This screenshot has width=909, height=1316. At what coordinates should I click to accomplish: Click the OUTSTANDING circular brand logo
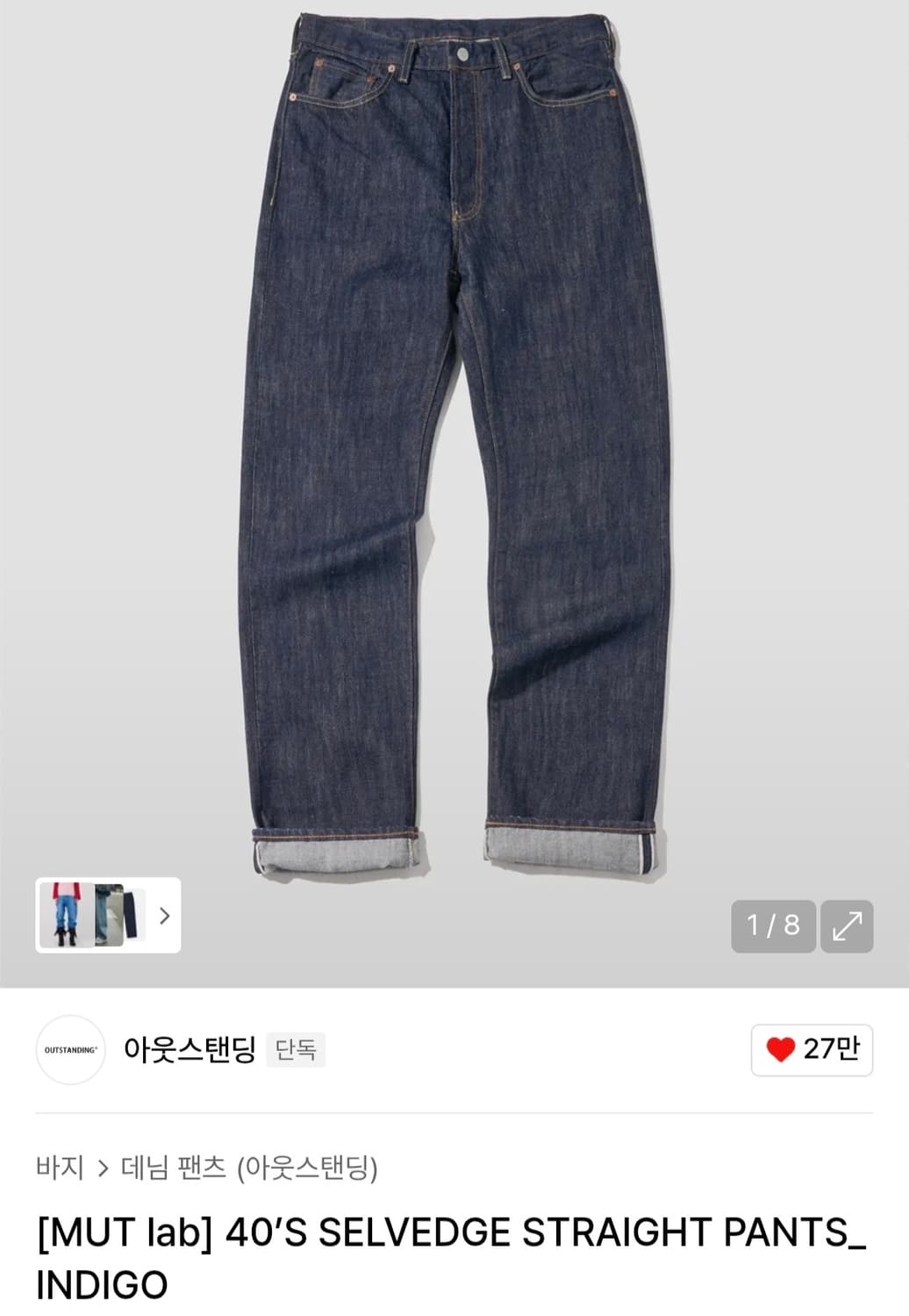pos(69,1048)
